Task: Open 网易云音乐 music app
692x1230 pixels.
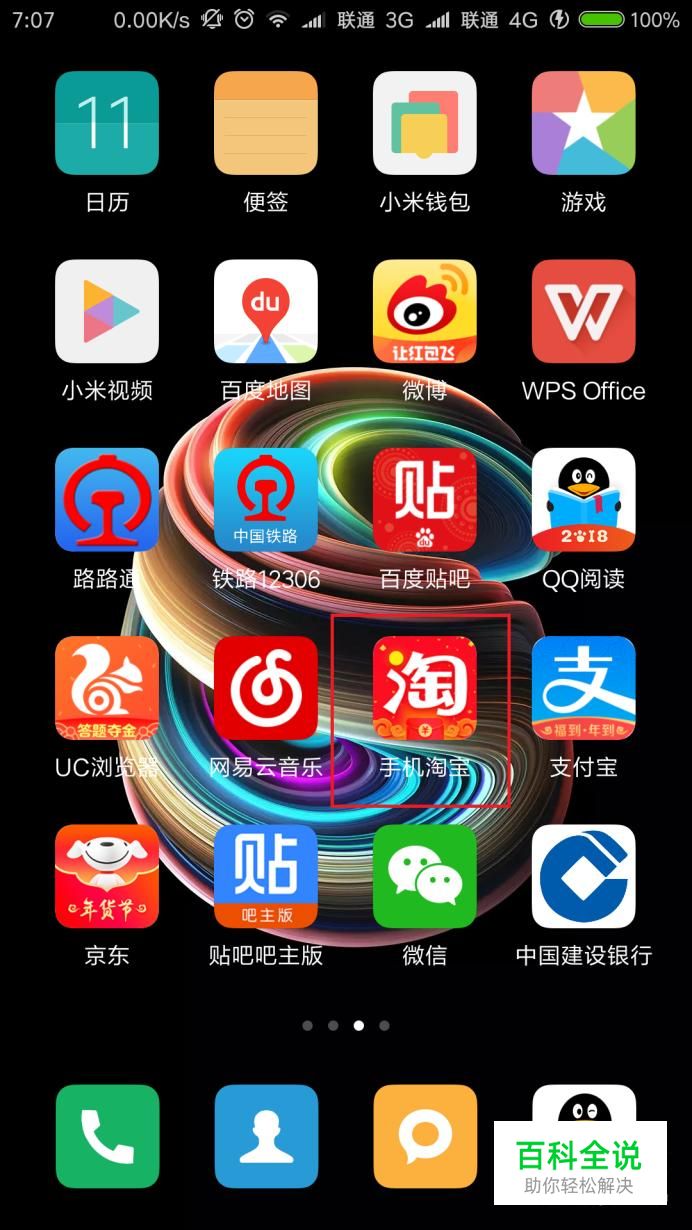Action: click(x=266, y=688)
